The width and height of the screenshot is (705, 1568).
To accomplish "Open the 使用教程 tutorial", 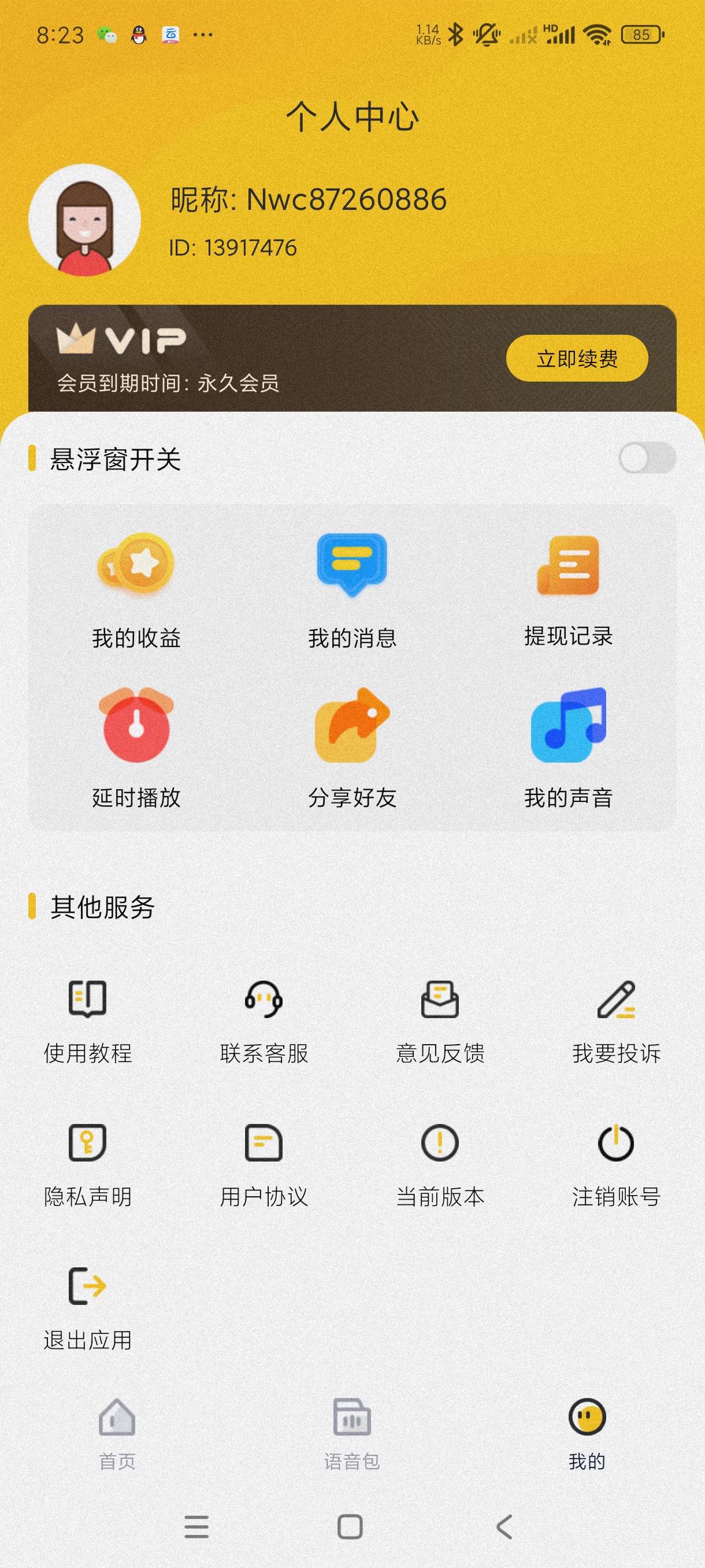I will click(88, 1022).
